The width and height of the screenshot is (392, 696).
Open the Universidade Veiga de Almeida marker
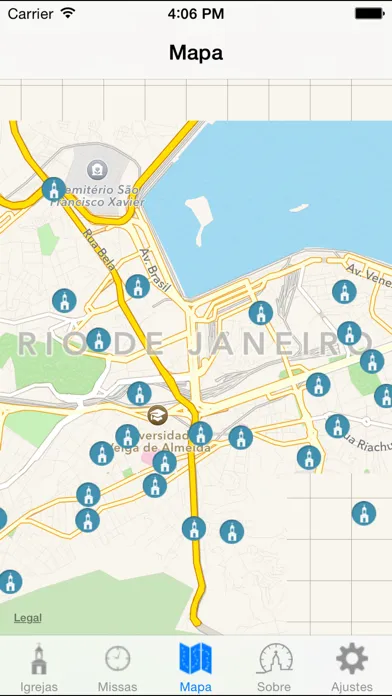pos(158,415)
